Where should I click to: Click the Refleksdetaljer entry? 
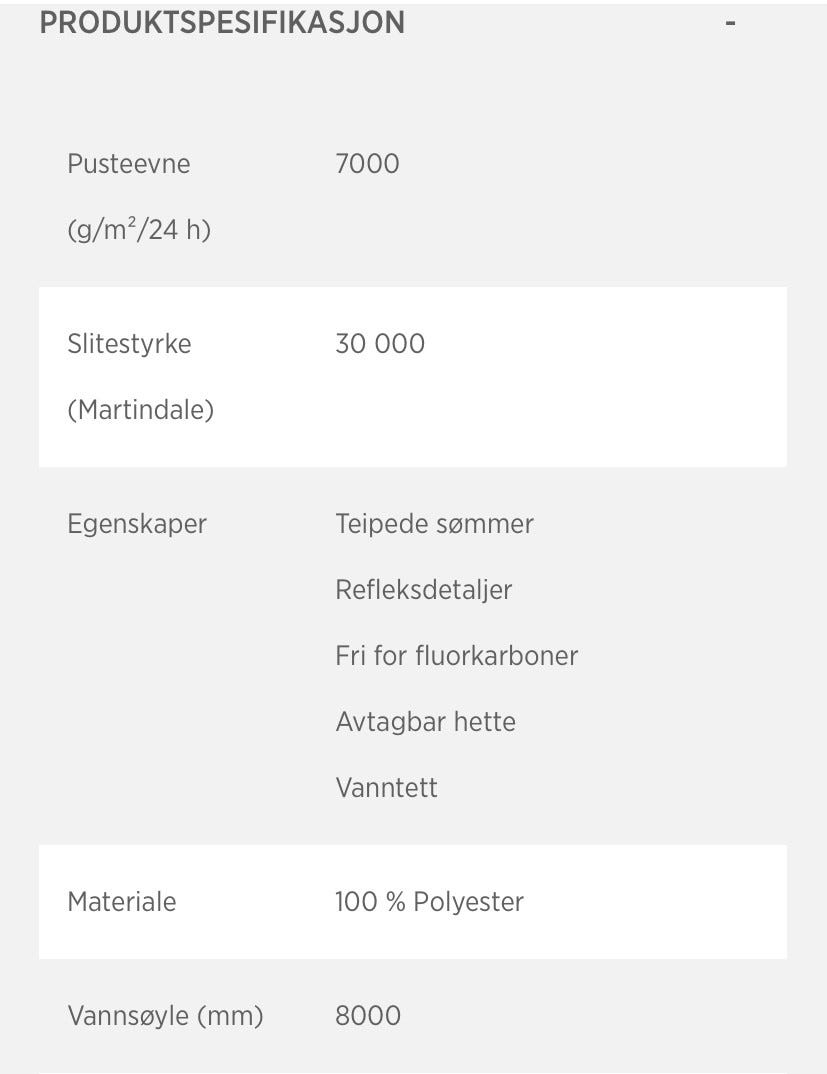(x=423, y=590)
